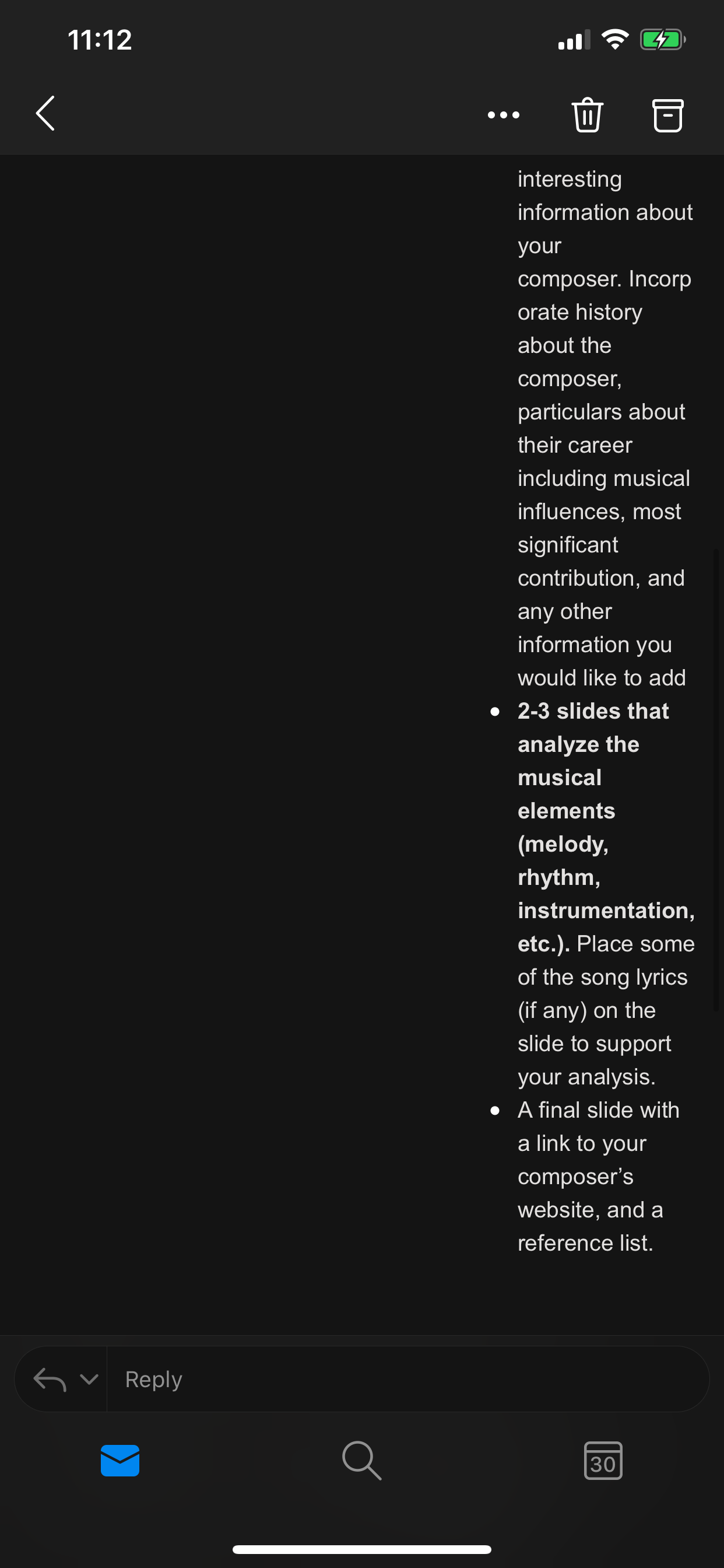This screenshot has width=724, height=1568.
Task: Open the Calendar tab
Action: [602, 1460]
